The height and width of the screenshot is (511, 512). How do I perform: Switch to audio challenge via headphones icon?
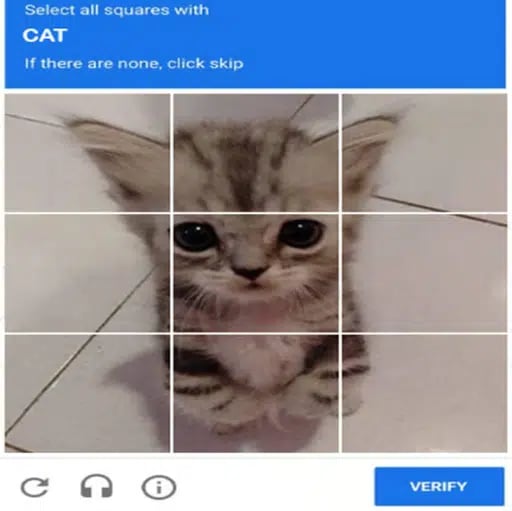click(x=96, y=486)
